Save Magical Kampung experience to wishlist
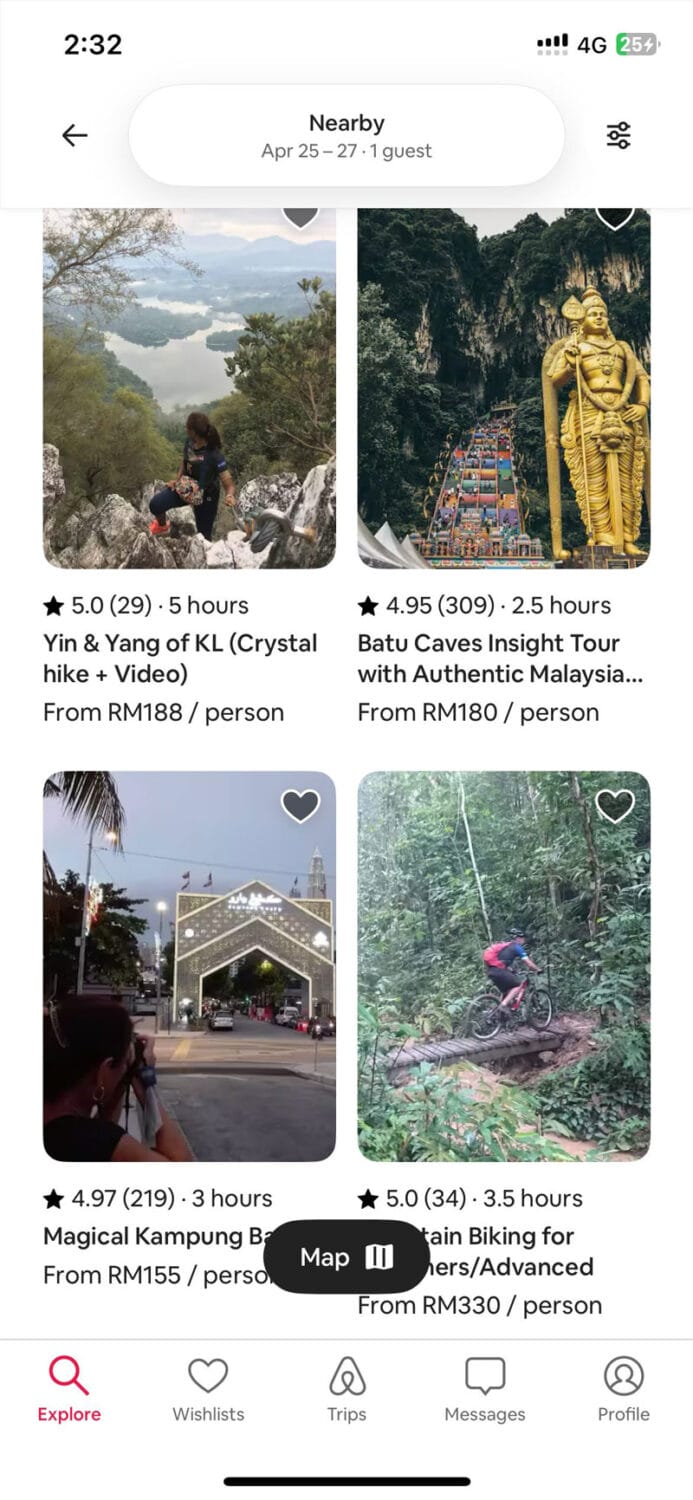 tap(300, 806)
